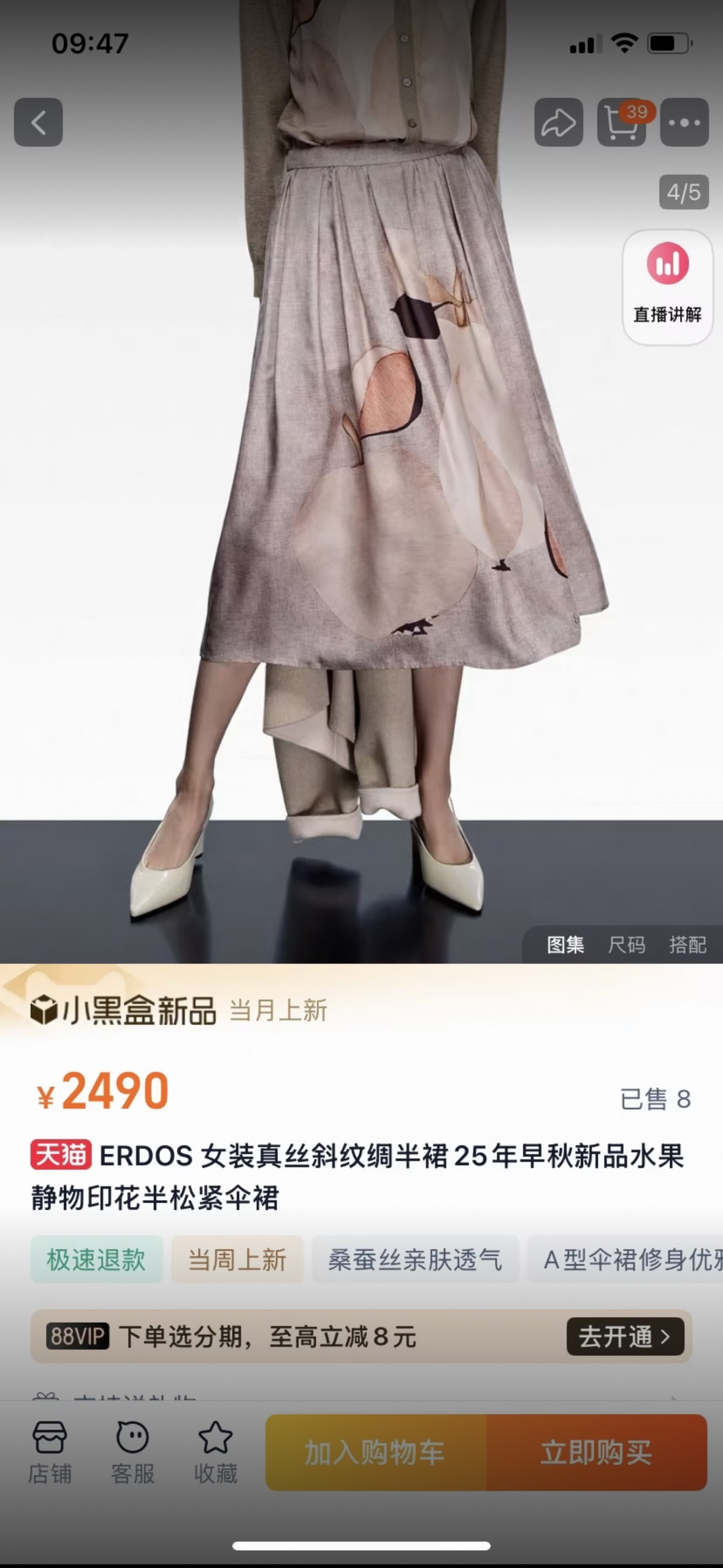The image size is (723, 1568).
Task: Select the 极速退款 fast refund tag
Action: [x=96, y=1260]
